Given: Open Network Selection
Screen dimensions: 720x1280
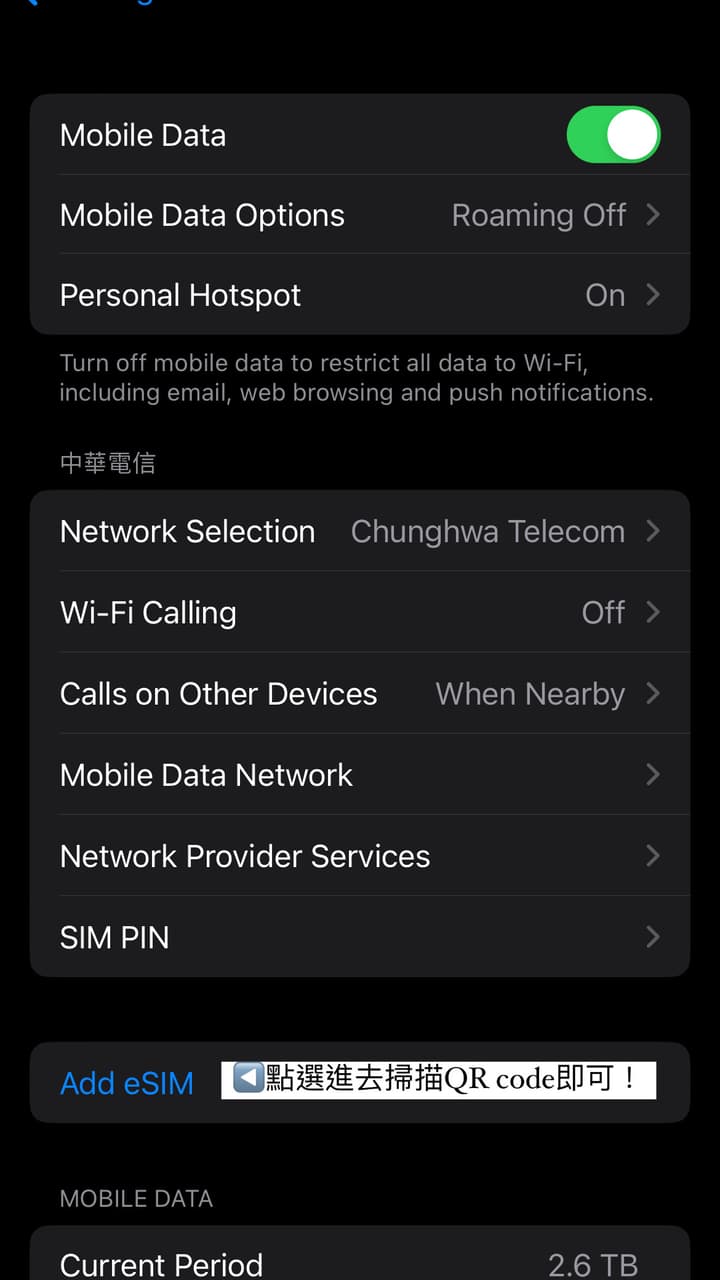Looking at the screenshot, I should coord(360,532).
